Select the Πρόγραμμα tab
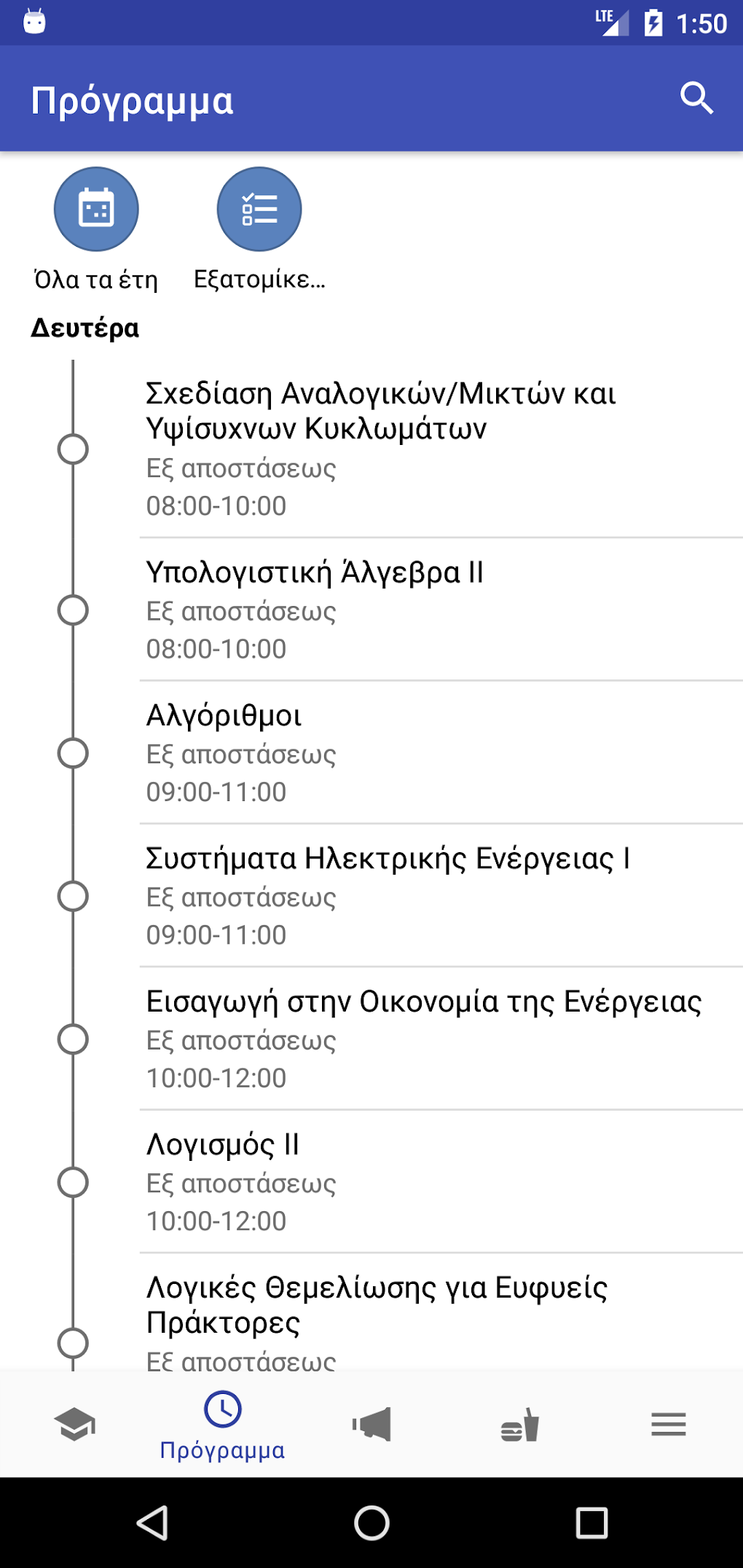Image resolution: width=743 pixels, height=1568 pixels. [223, 1425]
